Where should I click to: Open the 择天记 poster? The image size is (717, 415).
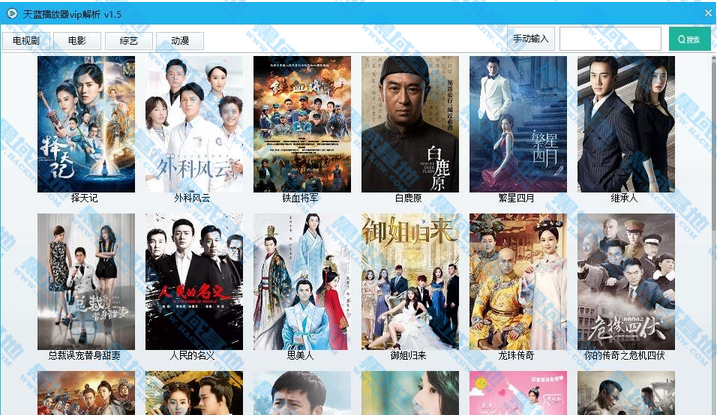pyautogui.click(x=86, y=124)
